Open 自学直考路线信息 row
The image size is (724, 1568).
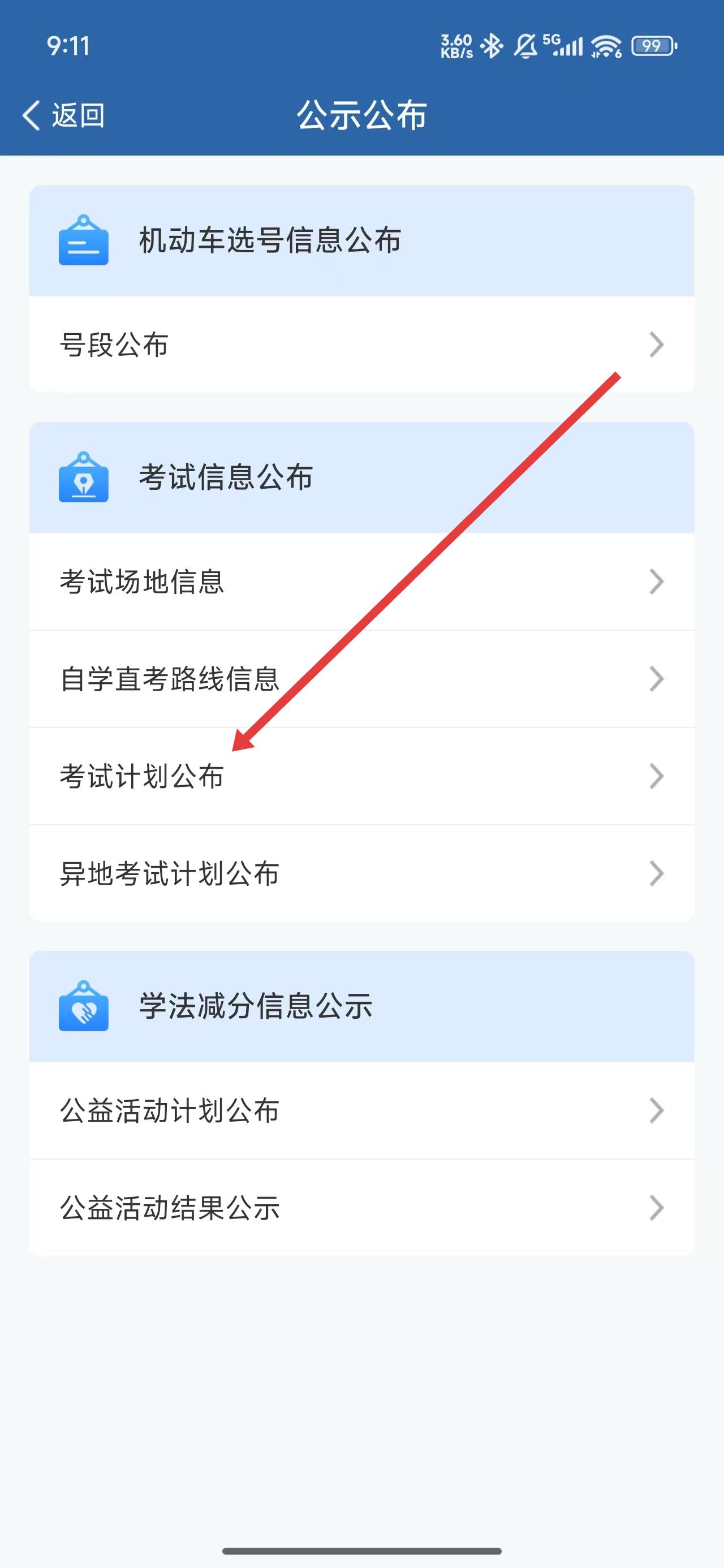pyautogui.click(x=361, y=679)
